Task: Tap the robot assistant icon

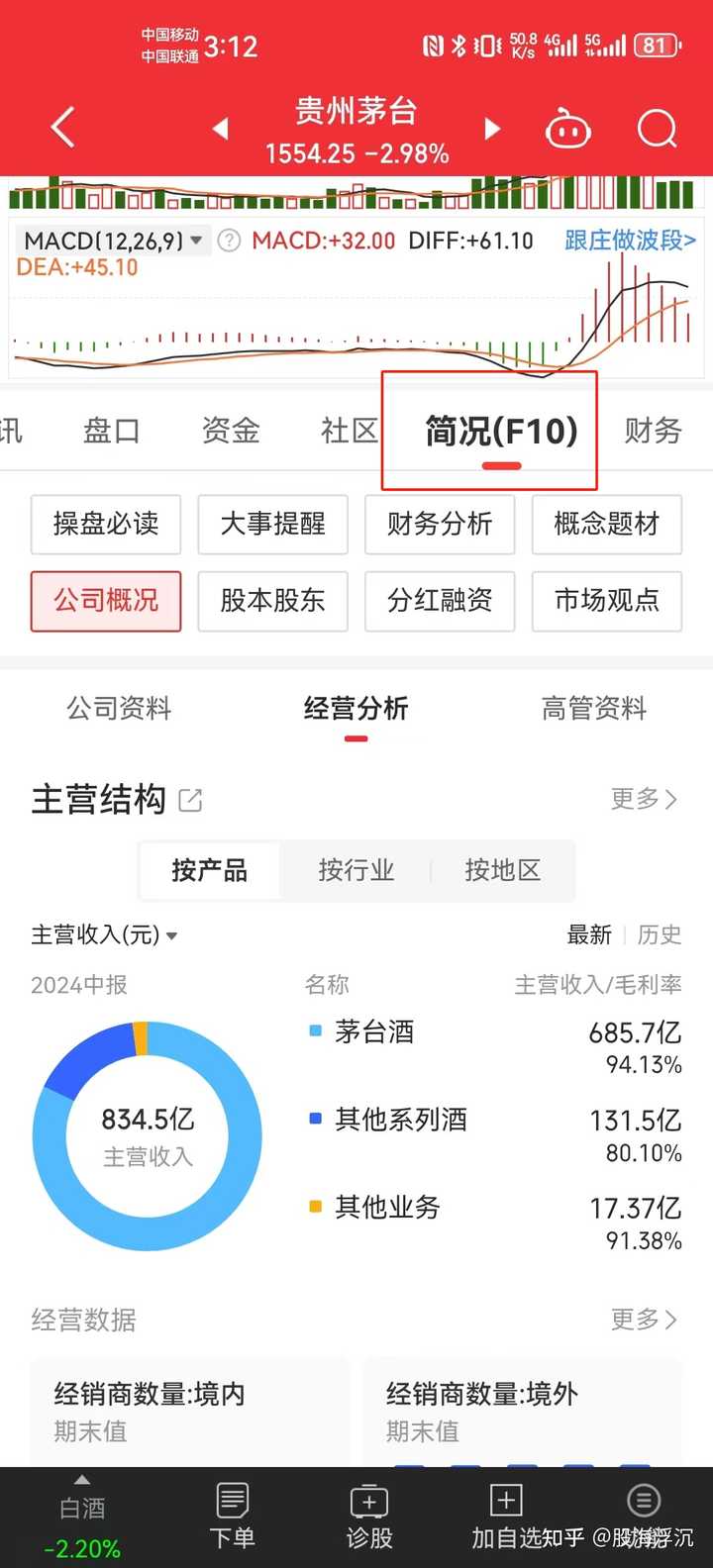Action: coord(567,128)
